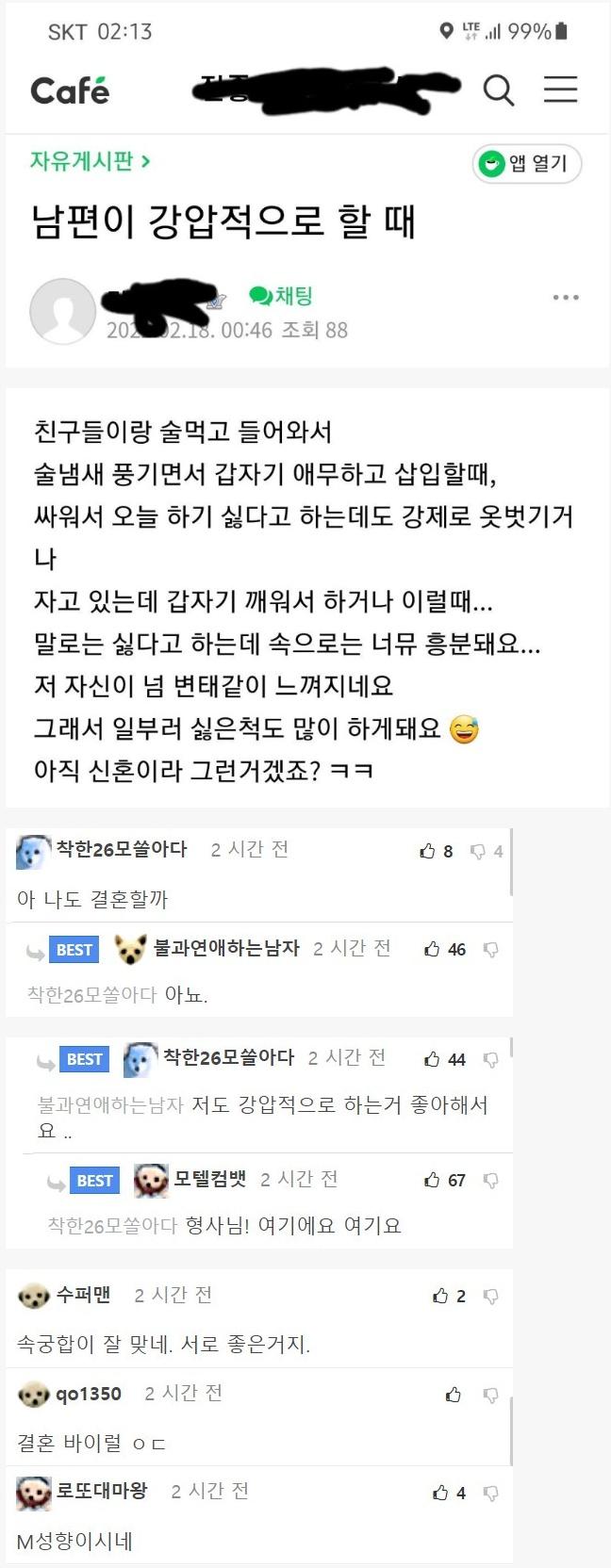Open the hamburger menu

(x=560, y=90)
